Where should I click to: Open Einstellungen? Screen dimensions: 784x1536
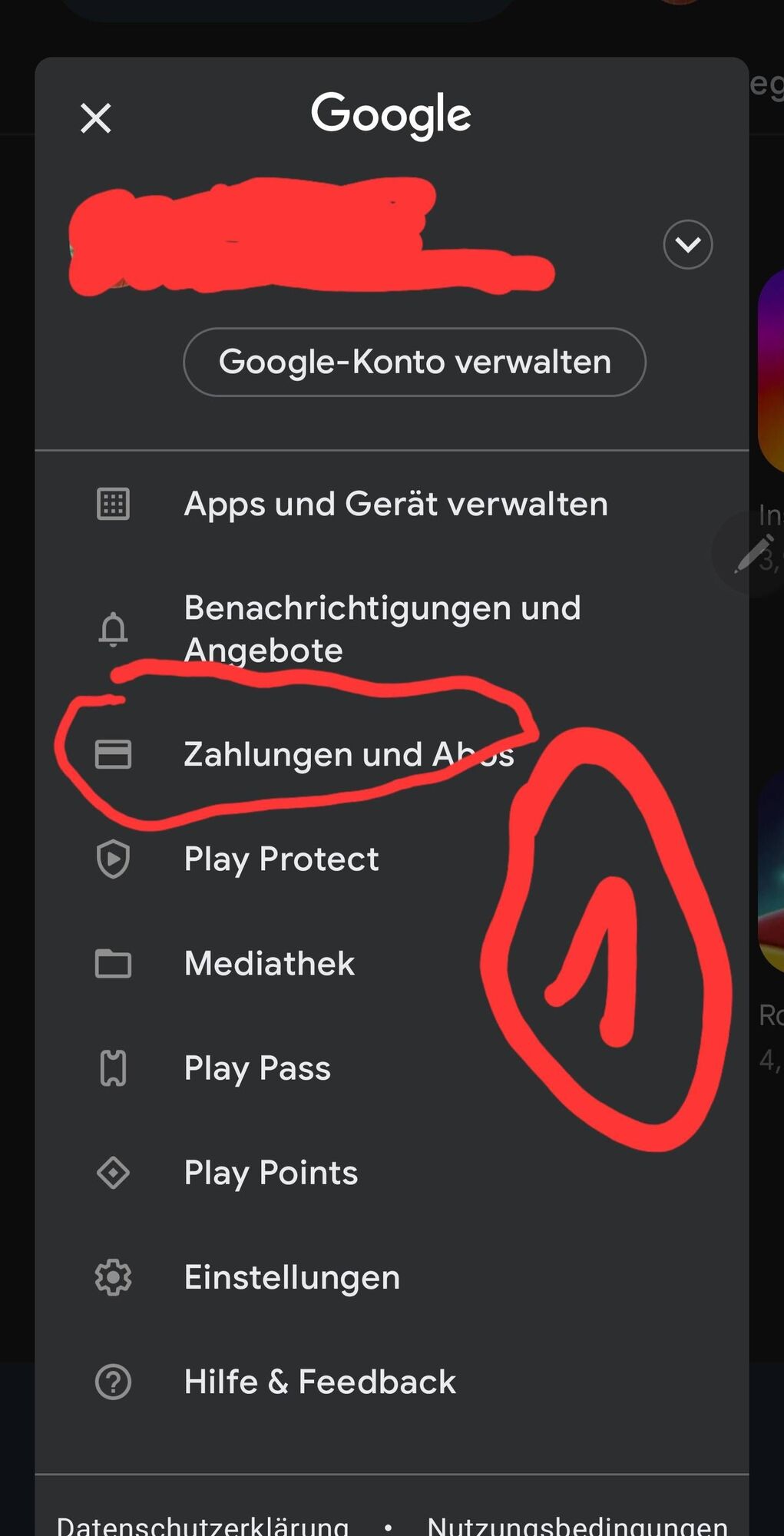point(292,1277)
